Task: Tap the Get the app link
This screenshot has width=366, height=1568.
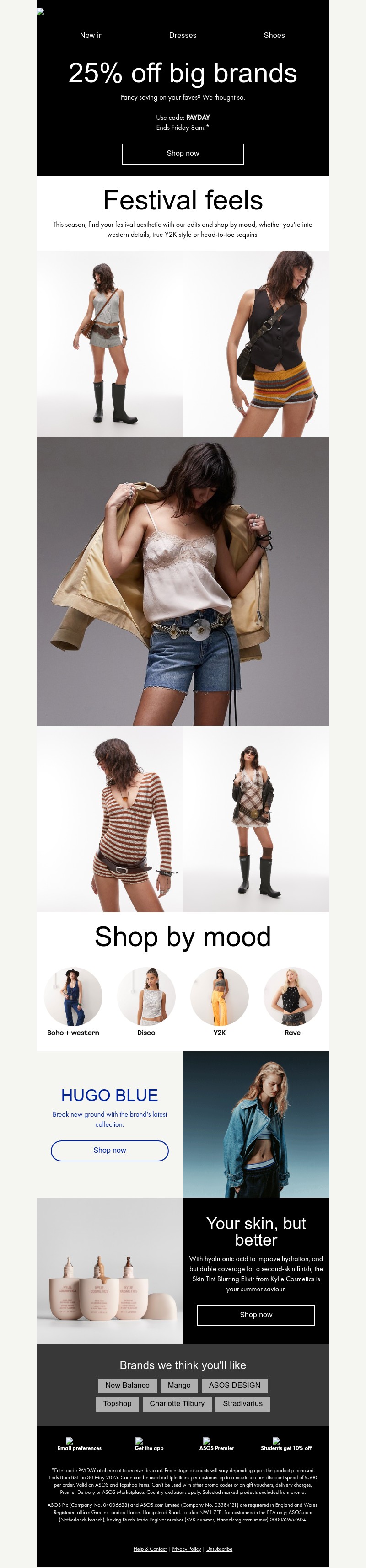Action: tap(149, 1447)
